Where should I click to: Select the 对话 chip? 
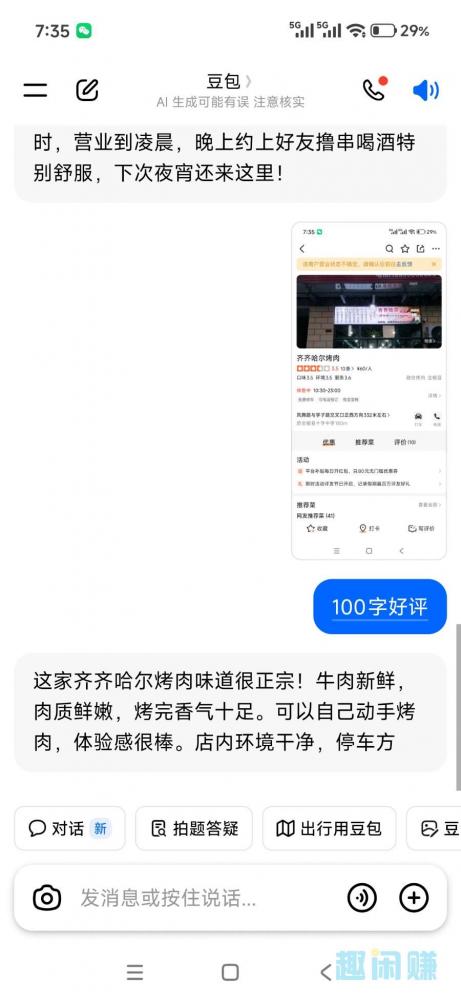[x=70, y=828]
